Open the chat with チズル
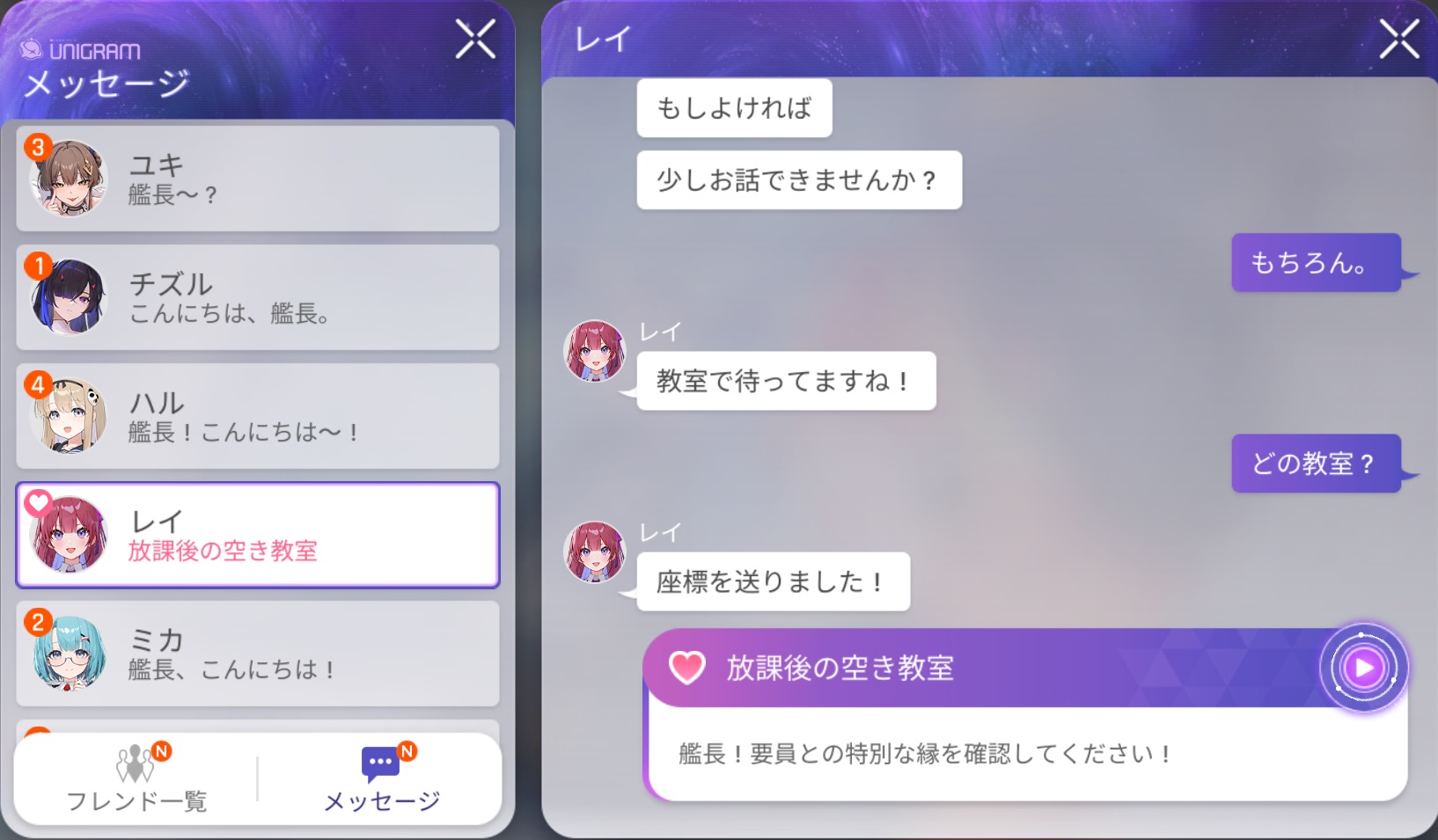The width and height of the screenshot is (1438, 840). (257, 297)
